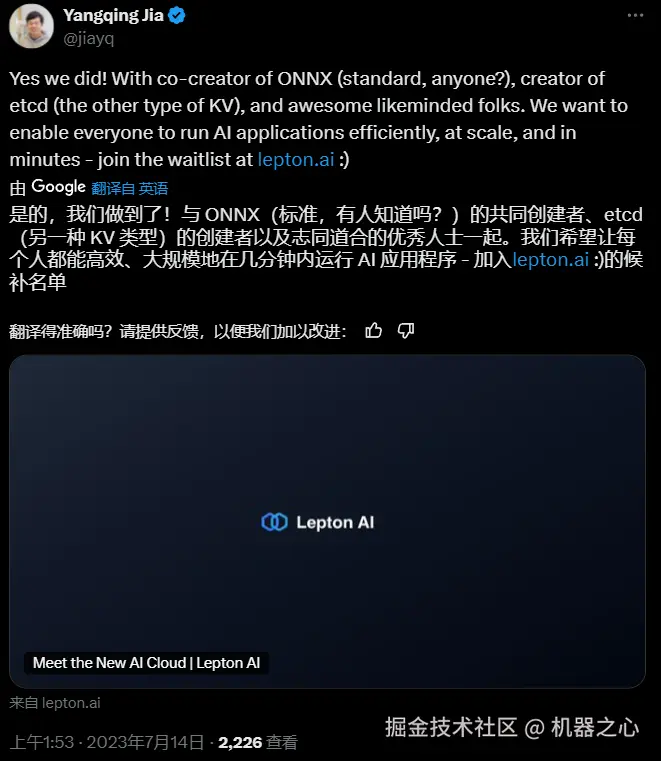Image resolution: width=661 pixels, height=761 pixels.
Task: Rate the translation with thumbs down
Action: point(406,331)
